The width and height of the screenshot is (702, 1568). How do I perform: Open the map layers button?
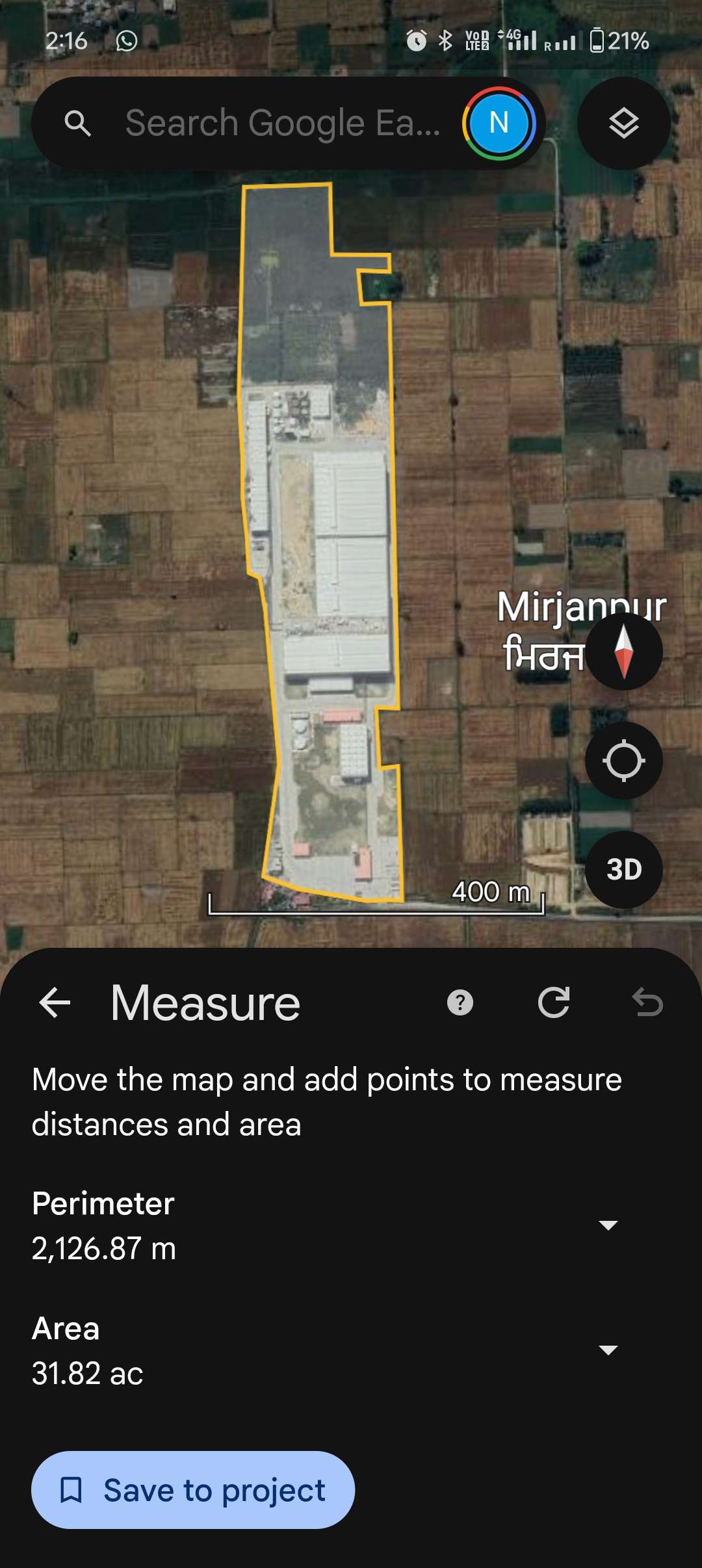[623, 124]
